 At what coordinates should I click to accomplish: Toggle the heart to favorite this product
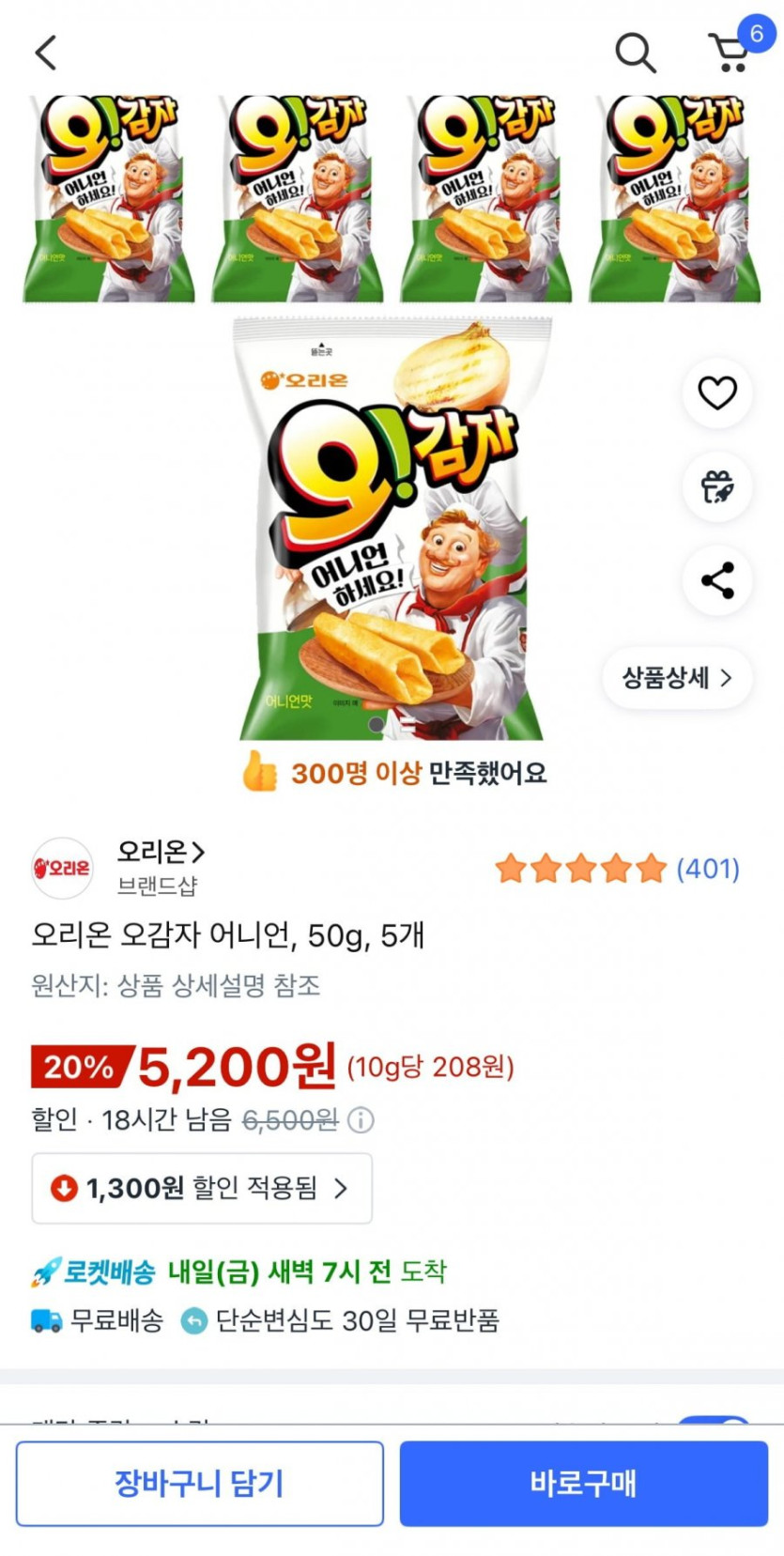[717, 394]
